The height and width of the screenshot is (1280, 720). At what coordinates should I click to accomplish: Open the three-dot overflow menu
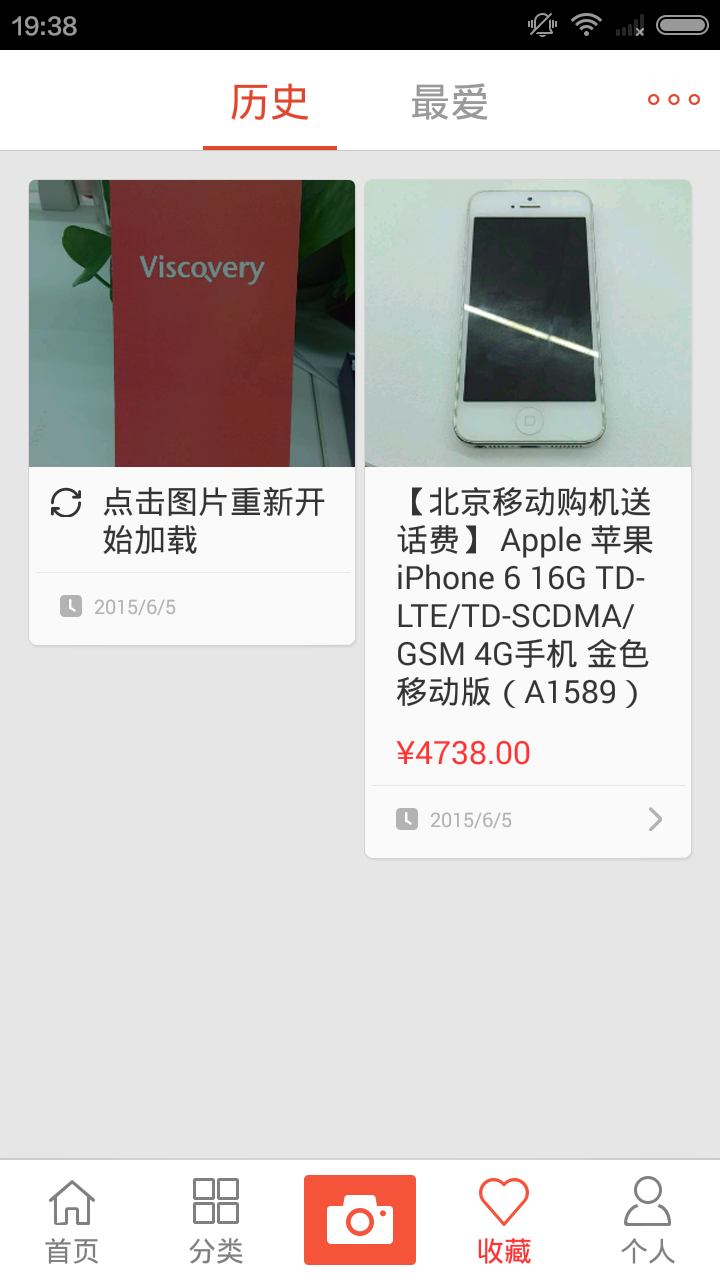(671, 100)
